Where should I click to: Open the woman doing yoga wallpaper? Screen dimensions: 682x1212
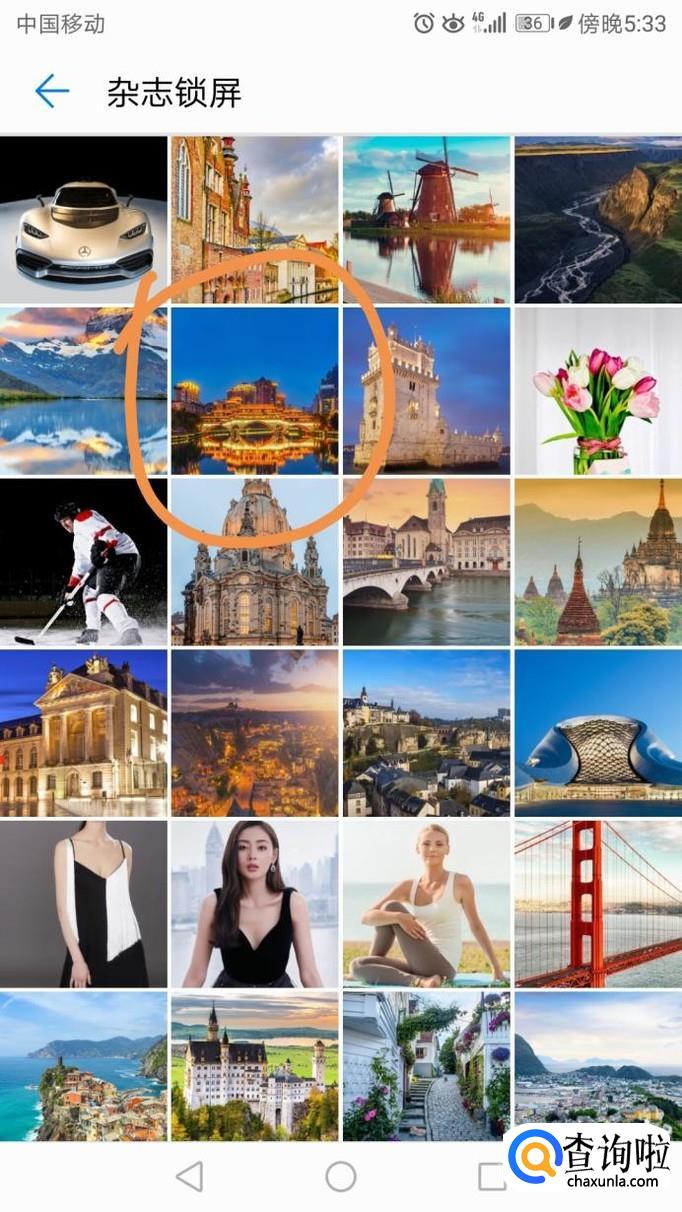427,904
